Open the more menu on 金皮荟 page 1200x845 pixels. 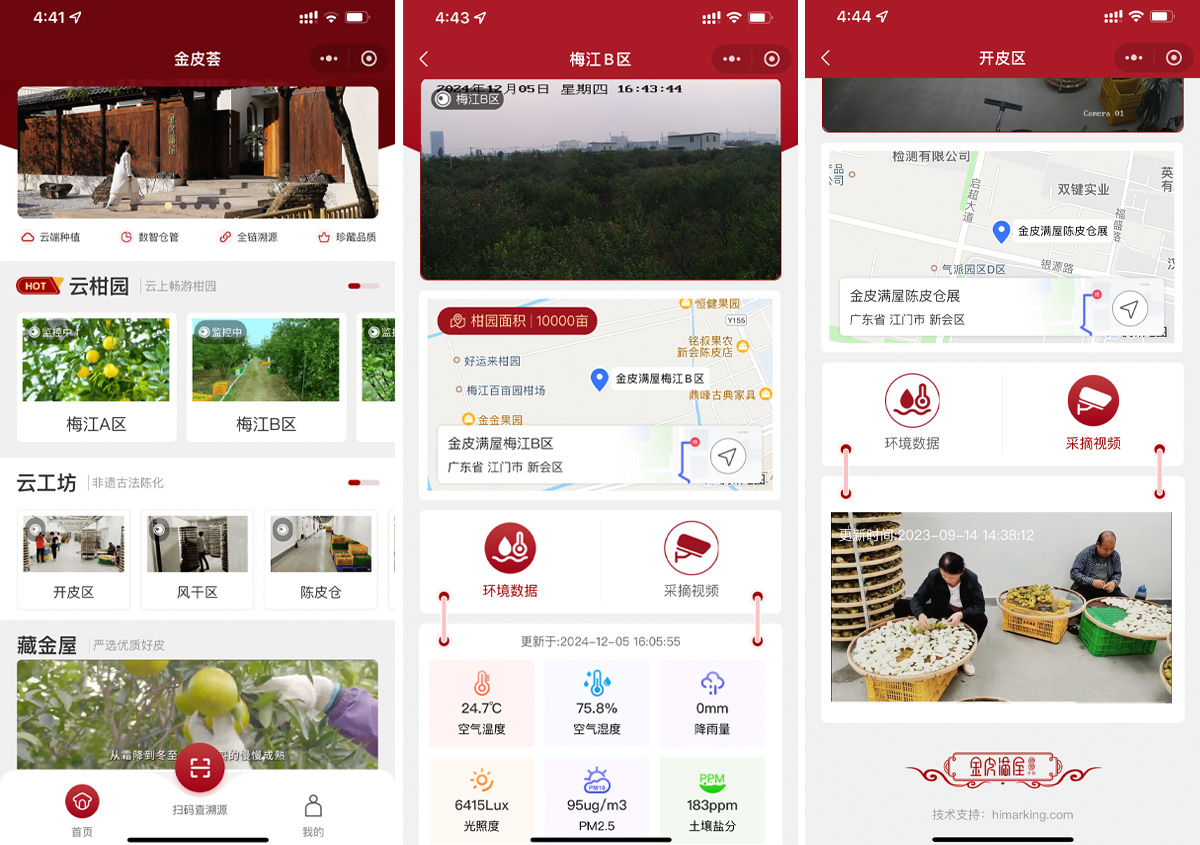329,59
